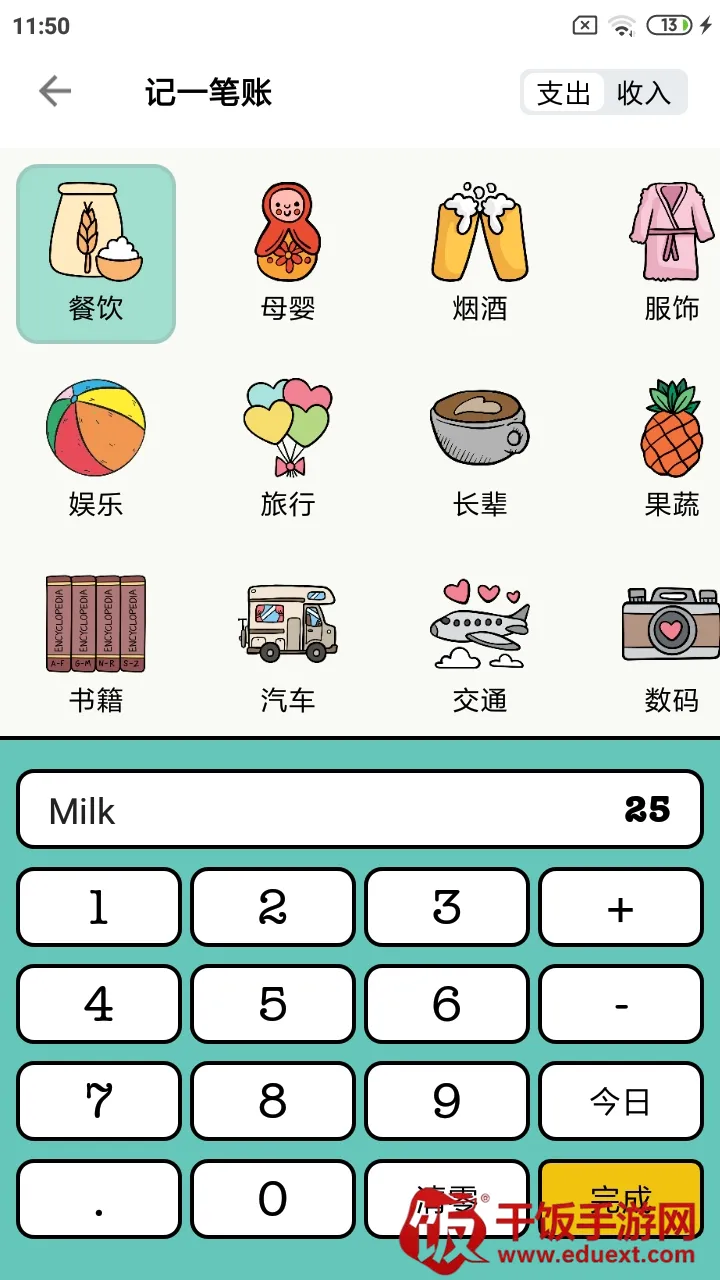Choose the 数码 digital category
The image size is (720, 1280).
tap(671, 642)
